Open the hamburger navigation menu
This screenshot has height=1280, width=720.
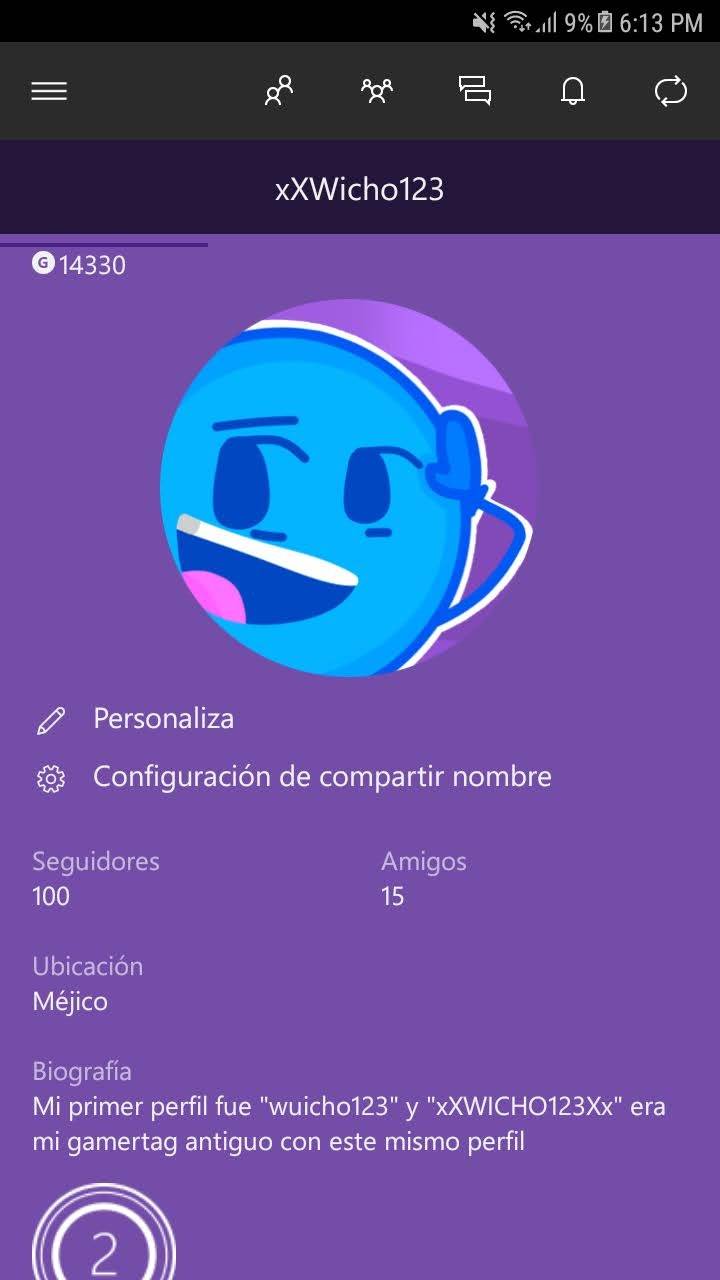pyautogui.click(x=49, y=91)
